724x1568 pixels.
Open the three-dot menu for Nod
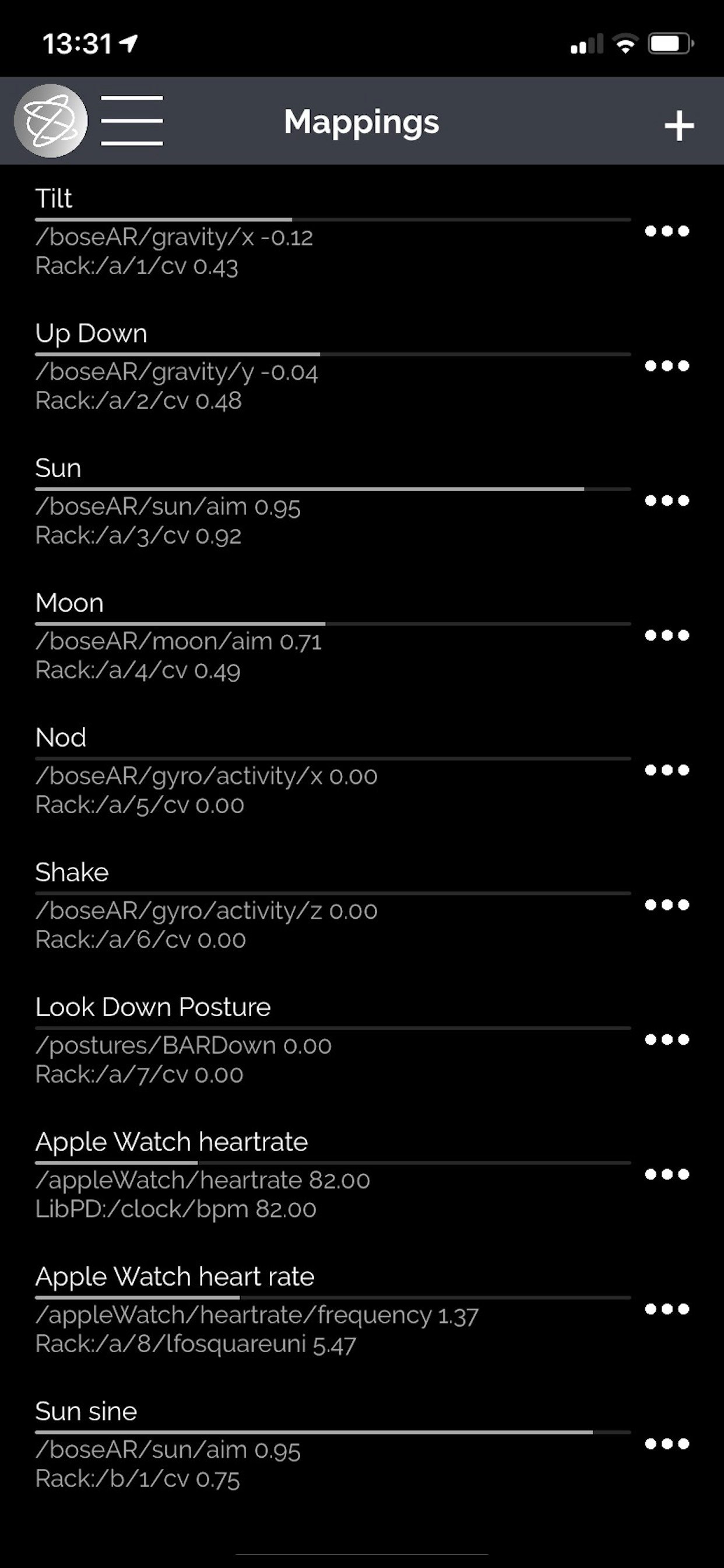click(667, 770)
